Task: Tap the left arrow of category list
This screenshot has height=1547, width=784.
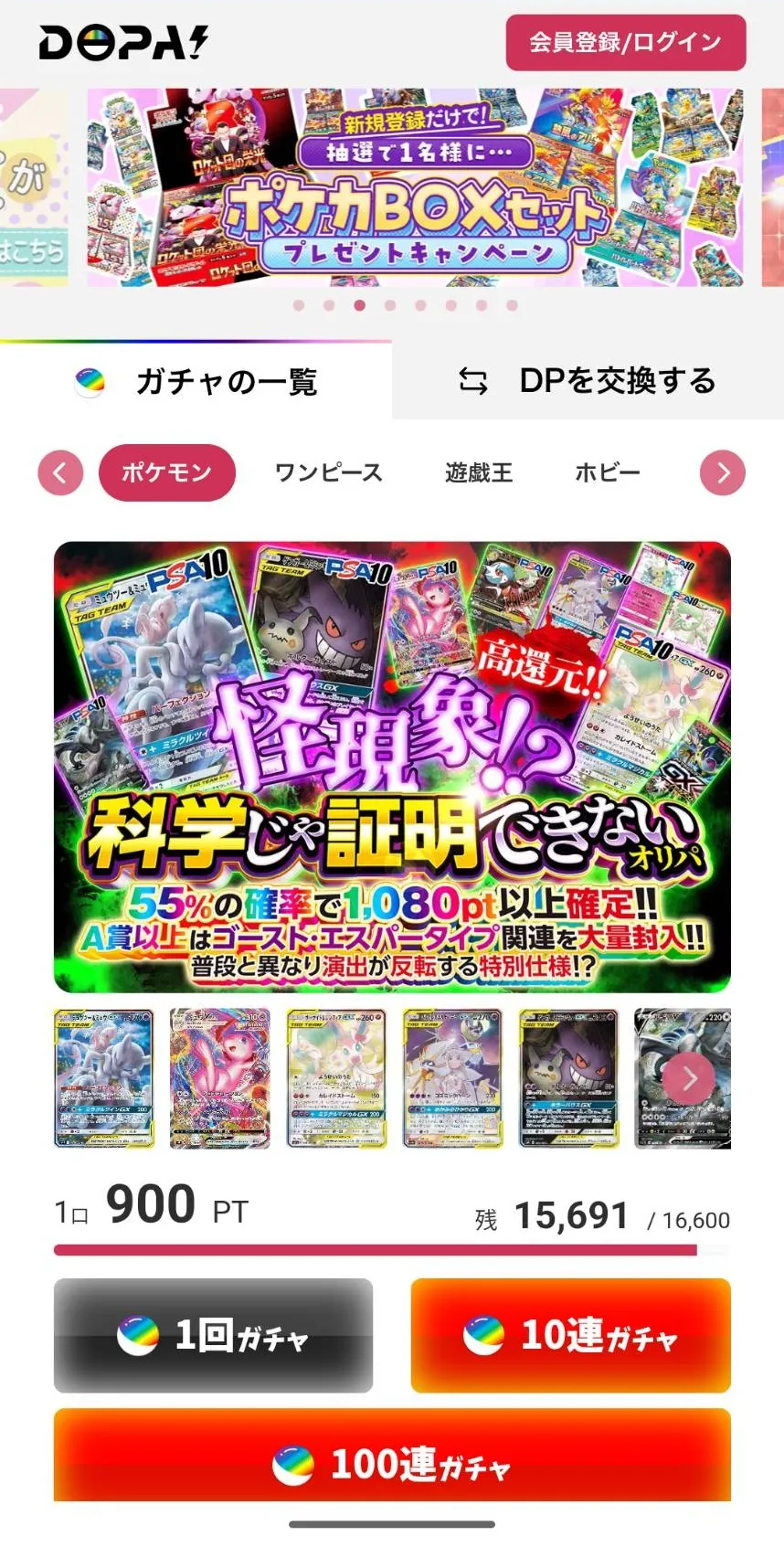Action: click(60, 472)
